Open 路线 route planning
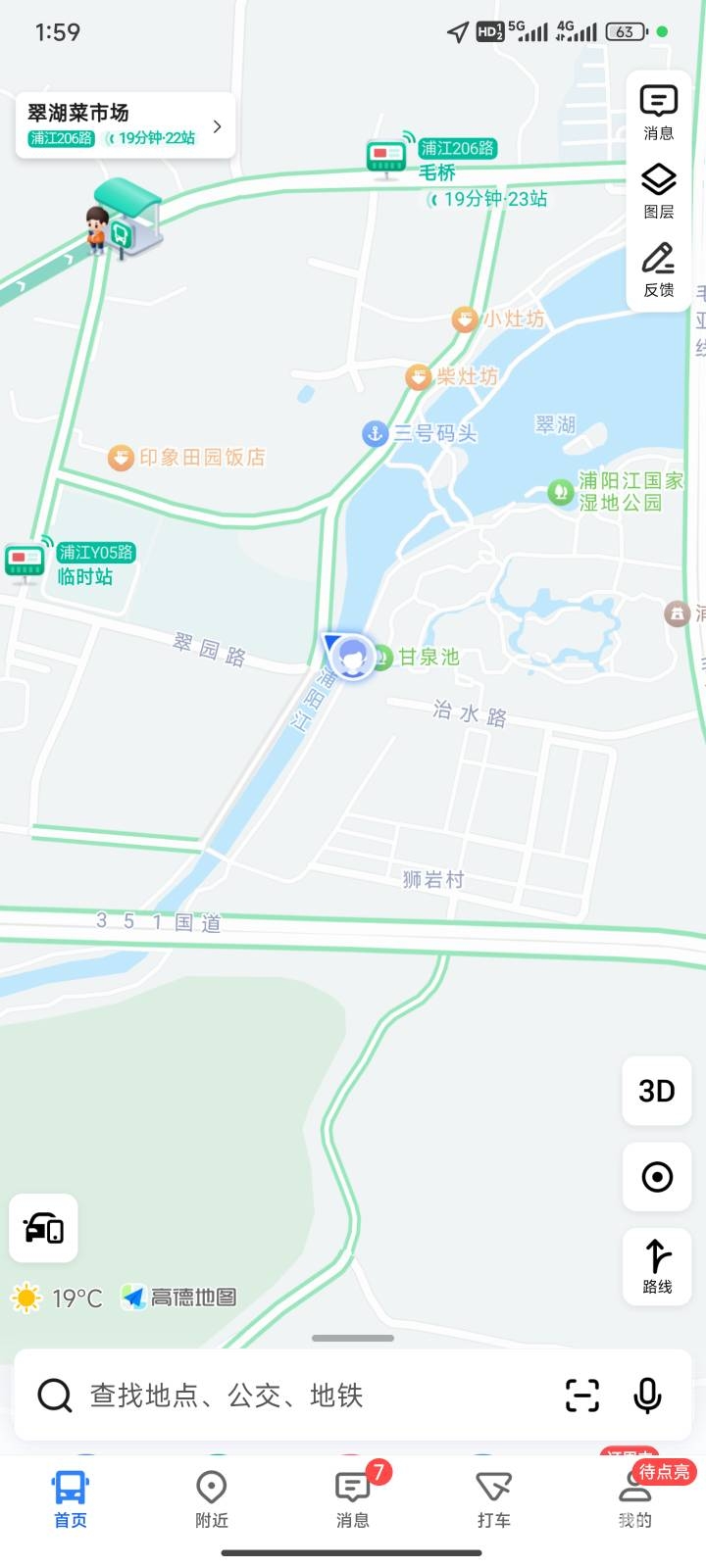The image size is (706, 1568). tap(657, 1265)
